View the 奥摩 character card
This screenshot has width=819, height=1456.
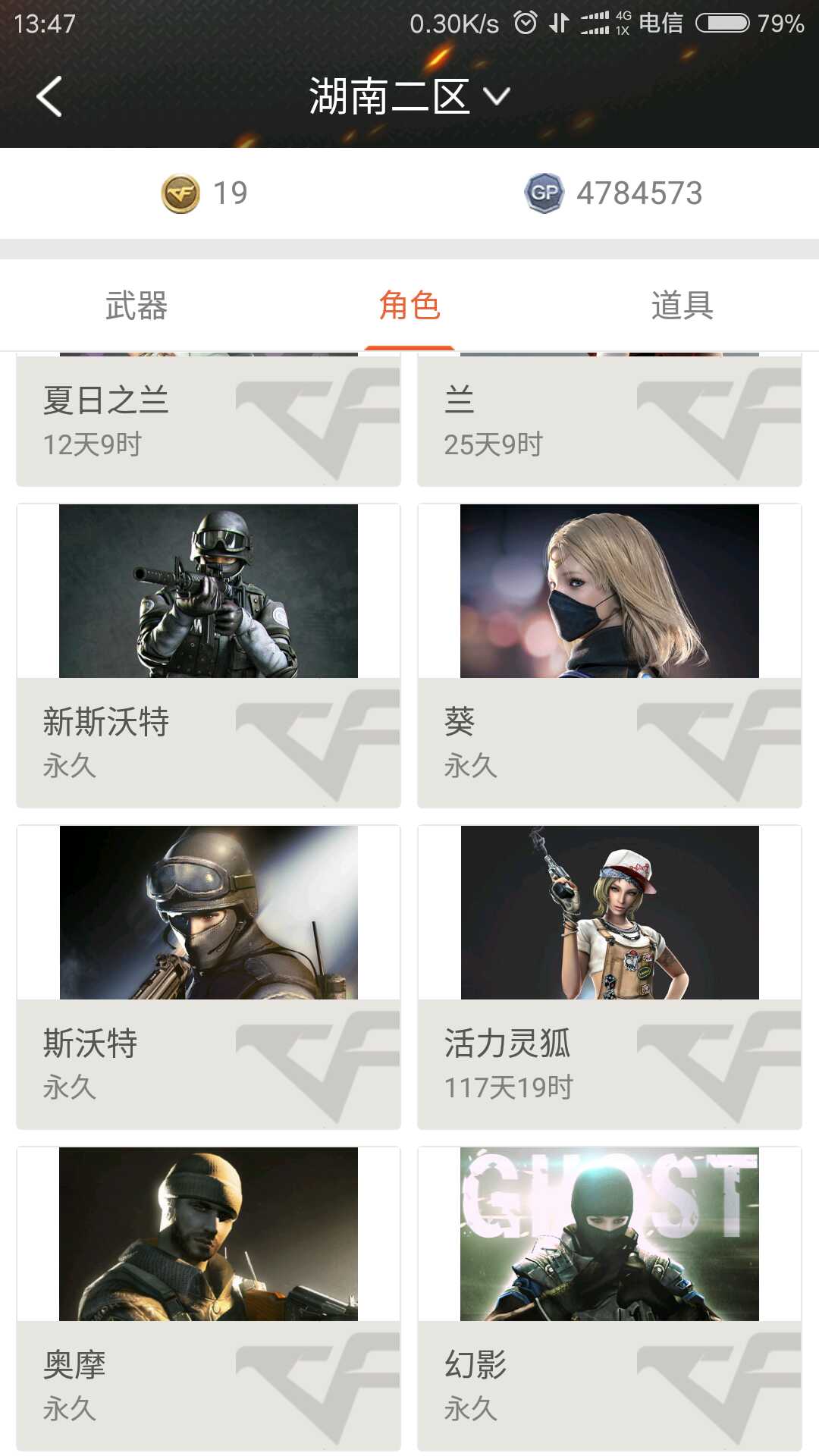coord(209,1298)
